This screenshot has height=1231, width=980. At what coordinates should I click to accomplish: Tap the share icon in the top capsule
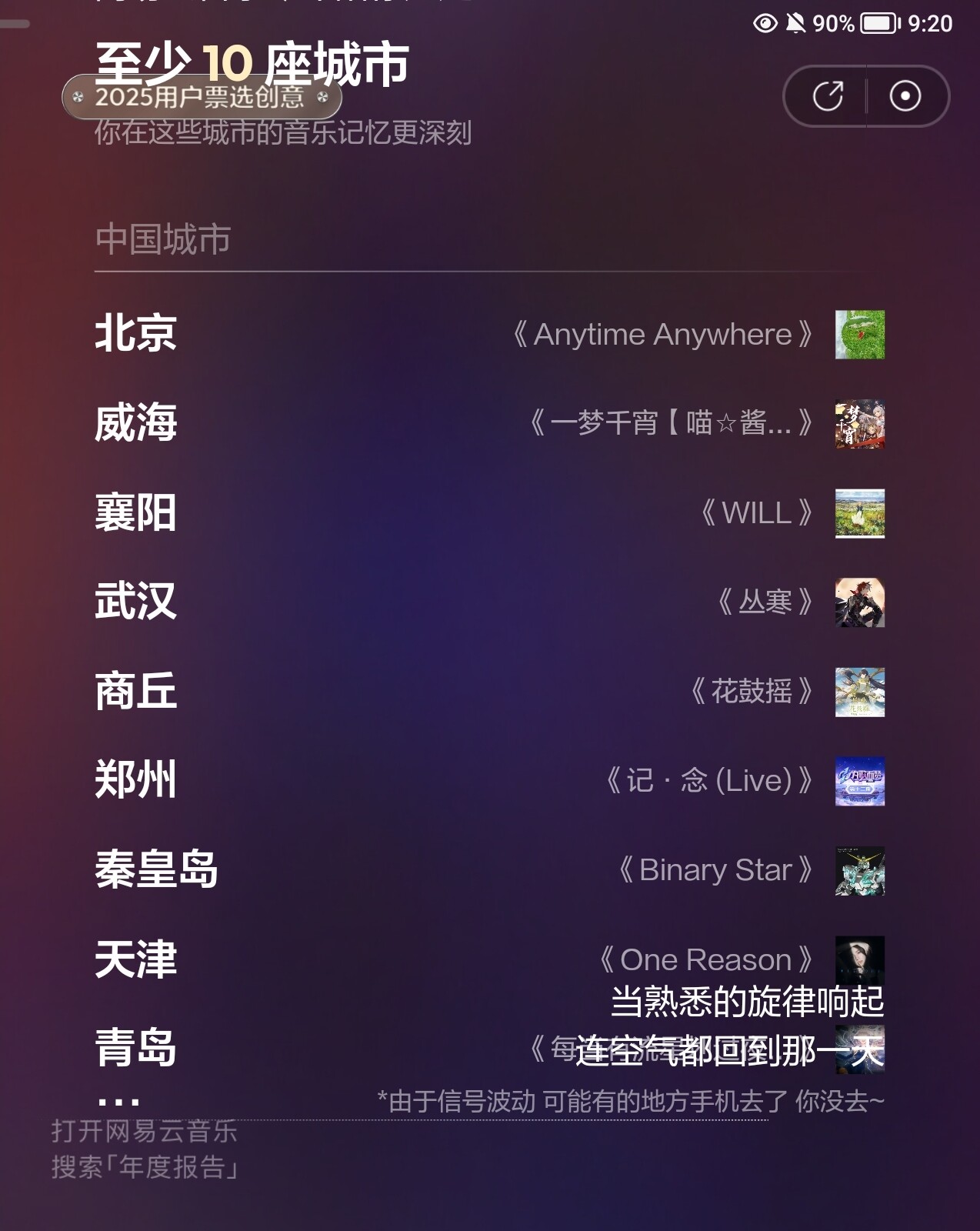tap(828, 96)
